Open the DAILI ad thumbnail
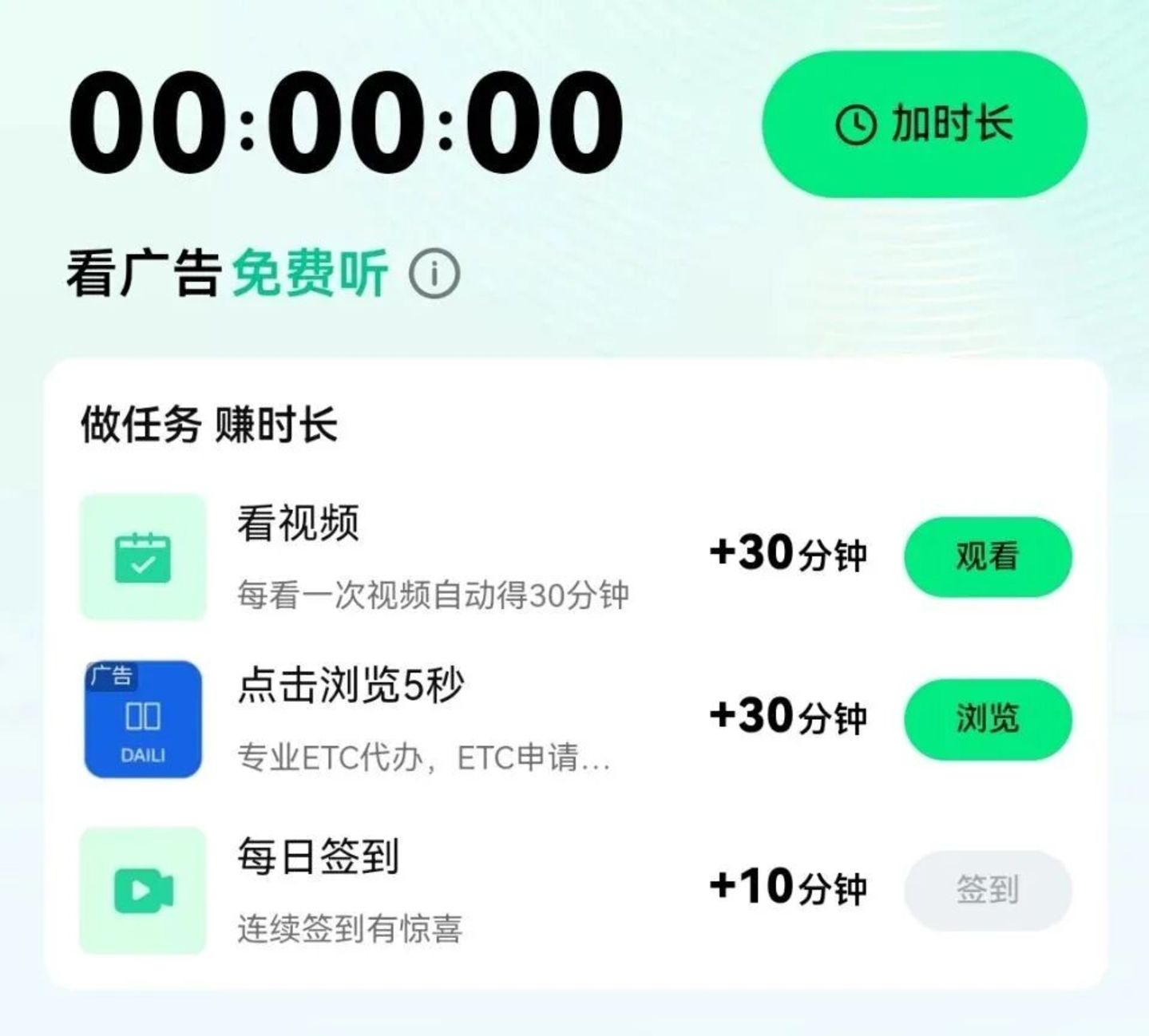The width and height of the screenshot is (1149, 1036). 143,719
